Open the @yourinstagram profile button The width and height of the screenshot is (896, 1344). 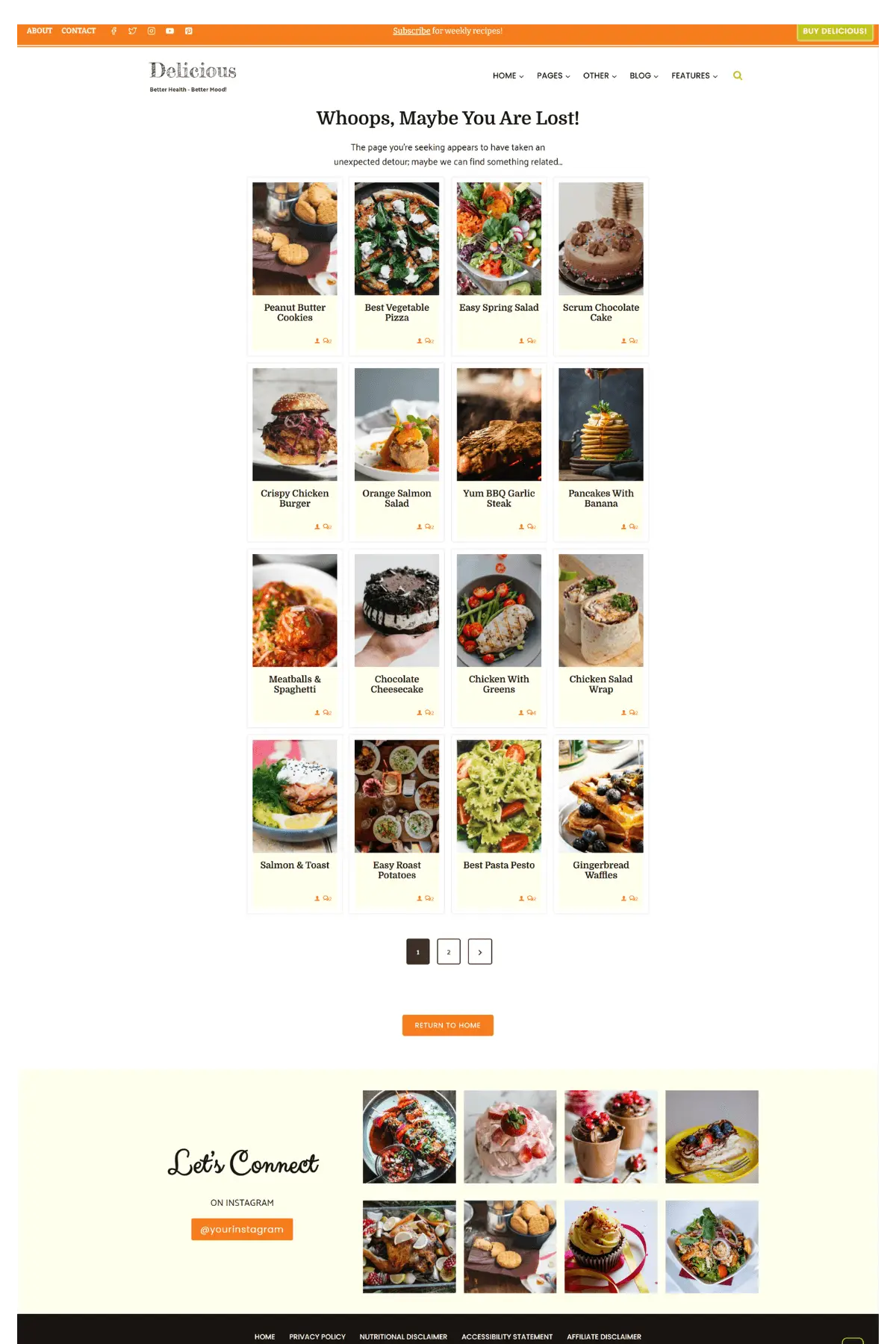242,1229
